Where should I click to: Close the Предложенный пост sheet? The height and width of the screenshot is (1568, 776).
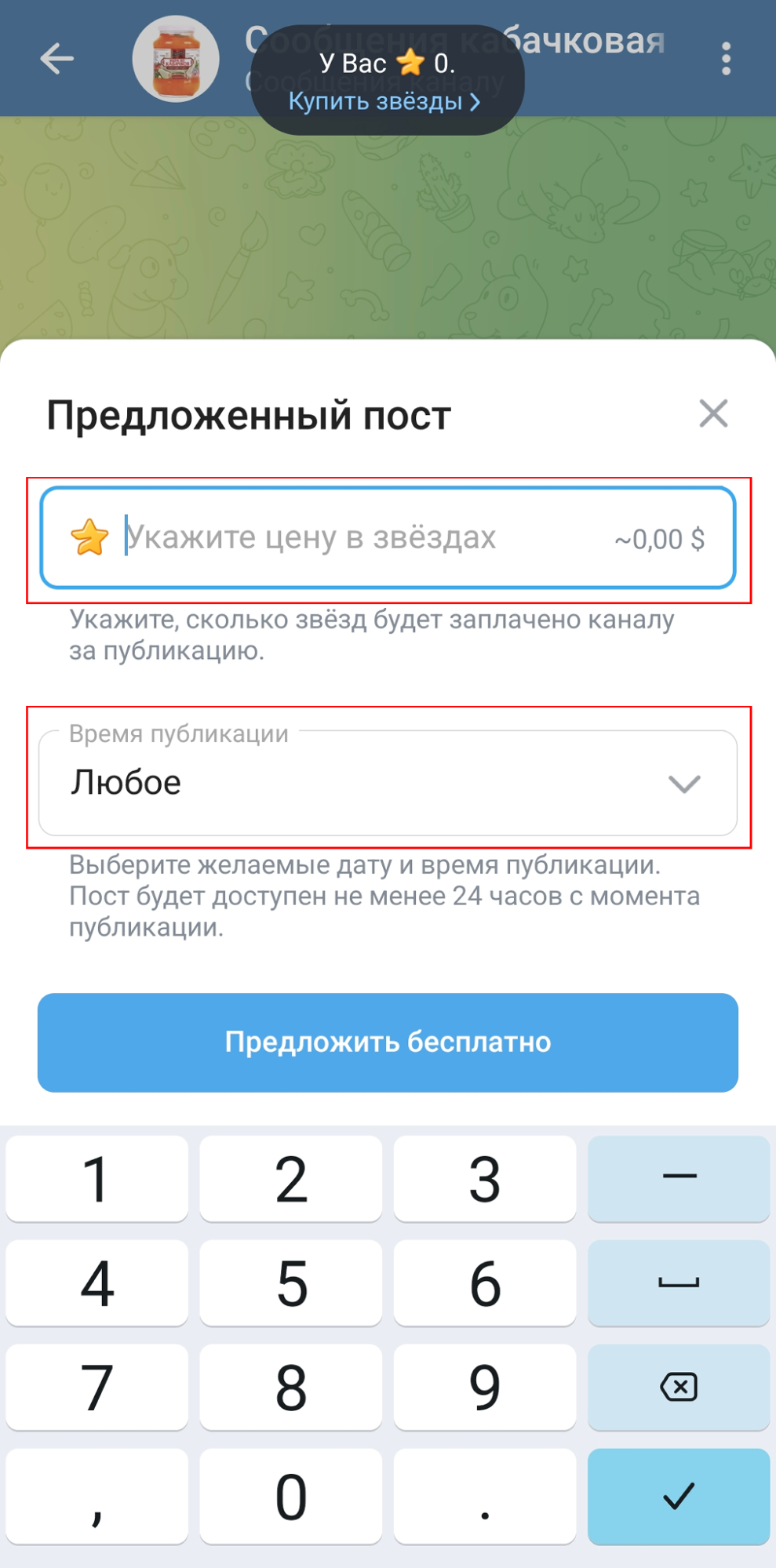pos(713,413)
